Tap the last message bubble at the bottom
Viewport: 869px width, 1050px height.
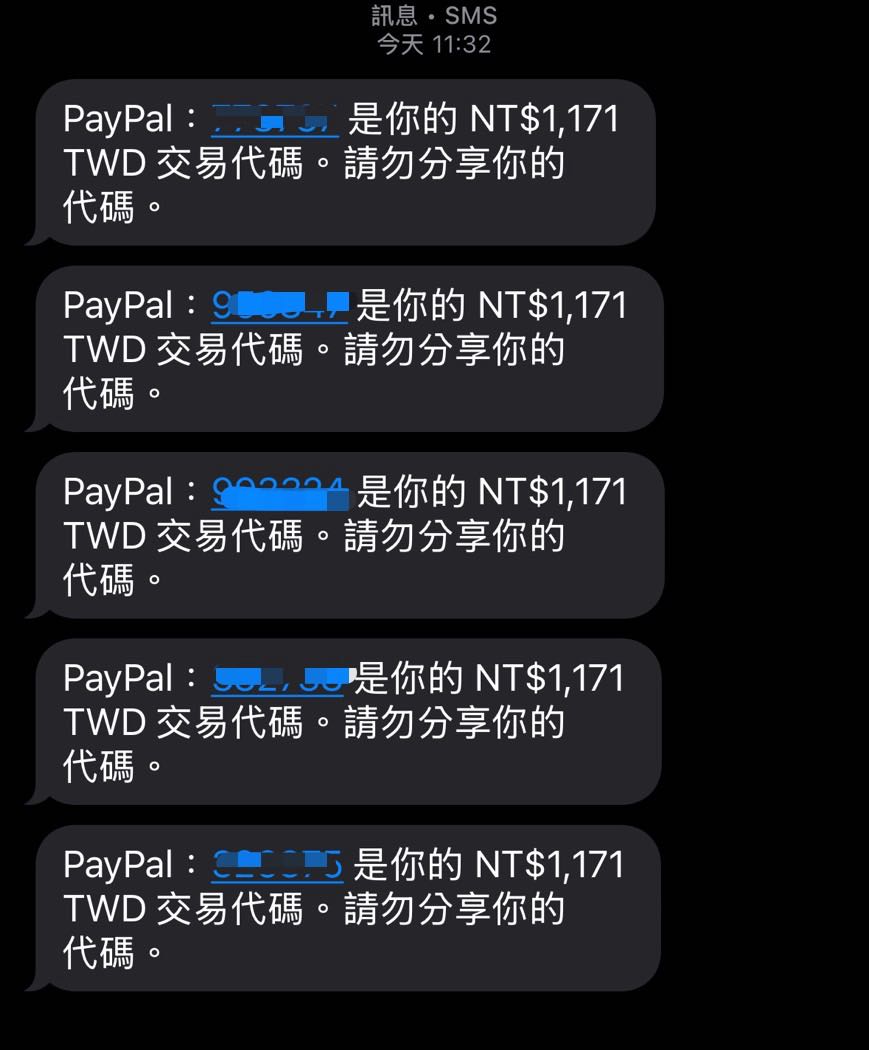[x=345, y=907]
